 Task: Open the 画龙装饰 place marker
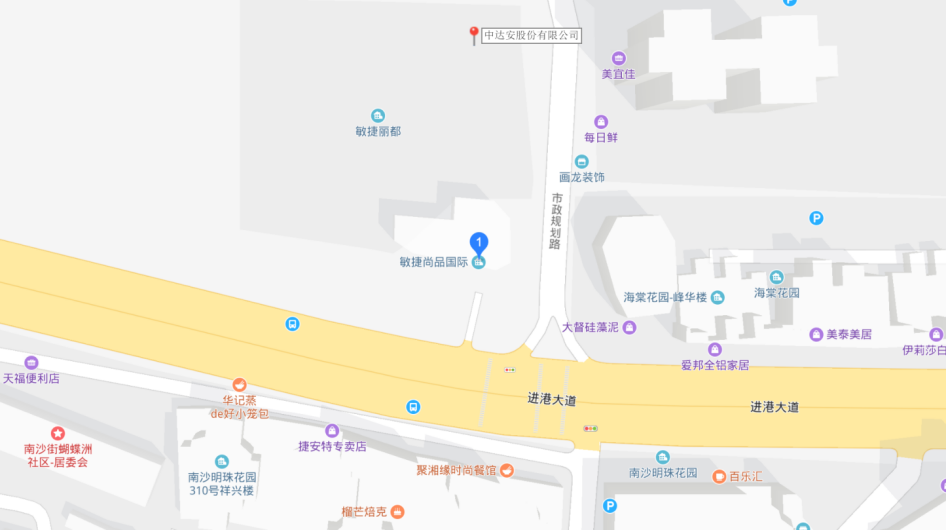(581, 162)
